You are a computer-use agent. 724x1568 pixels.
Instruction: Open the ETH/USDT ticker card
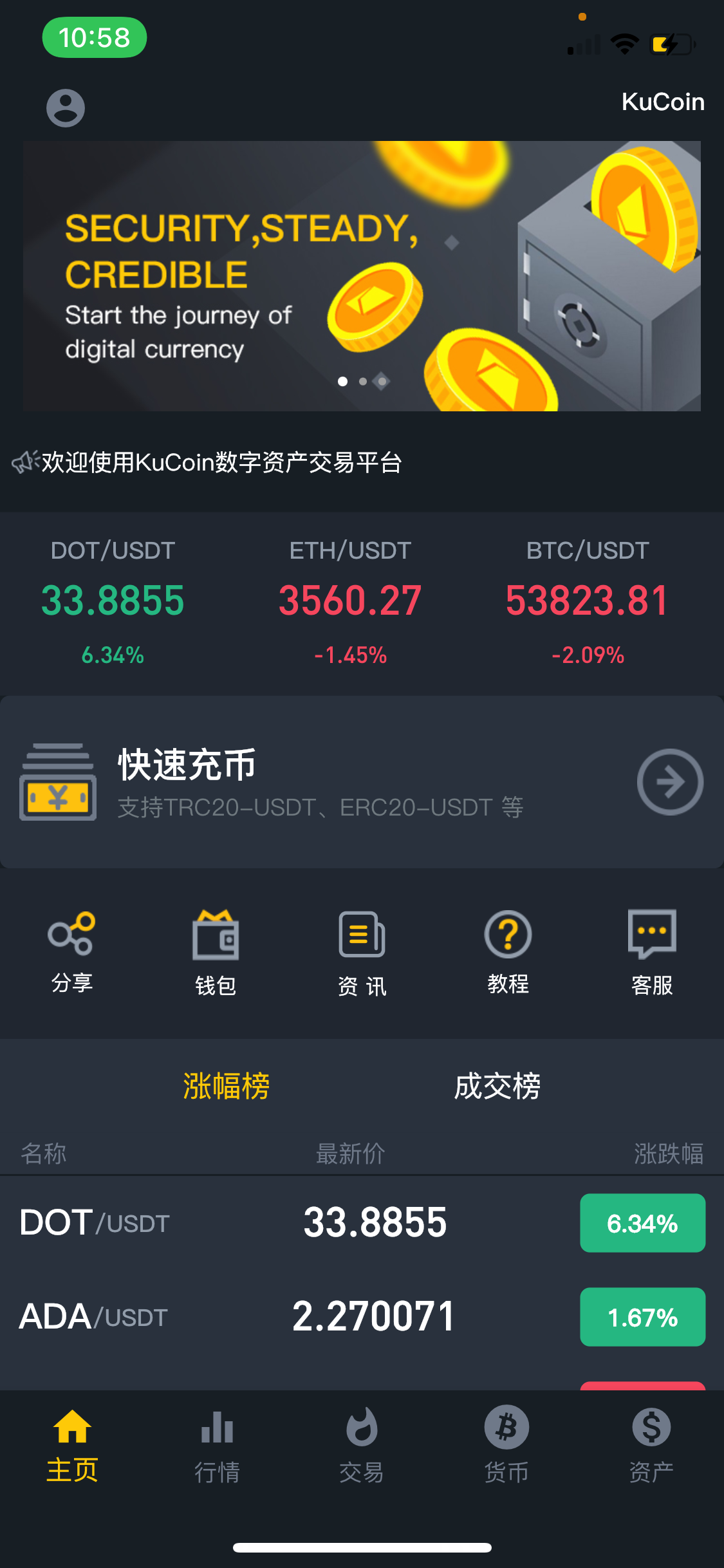[x=350, y=602]
